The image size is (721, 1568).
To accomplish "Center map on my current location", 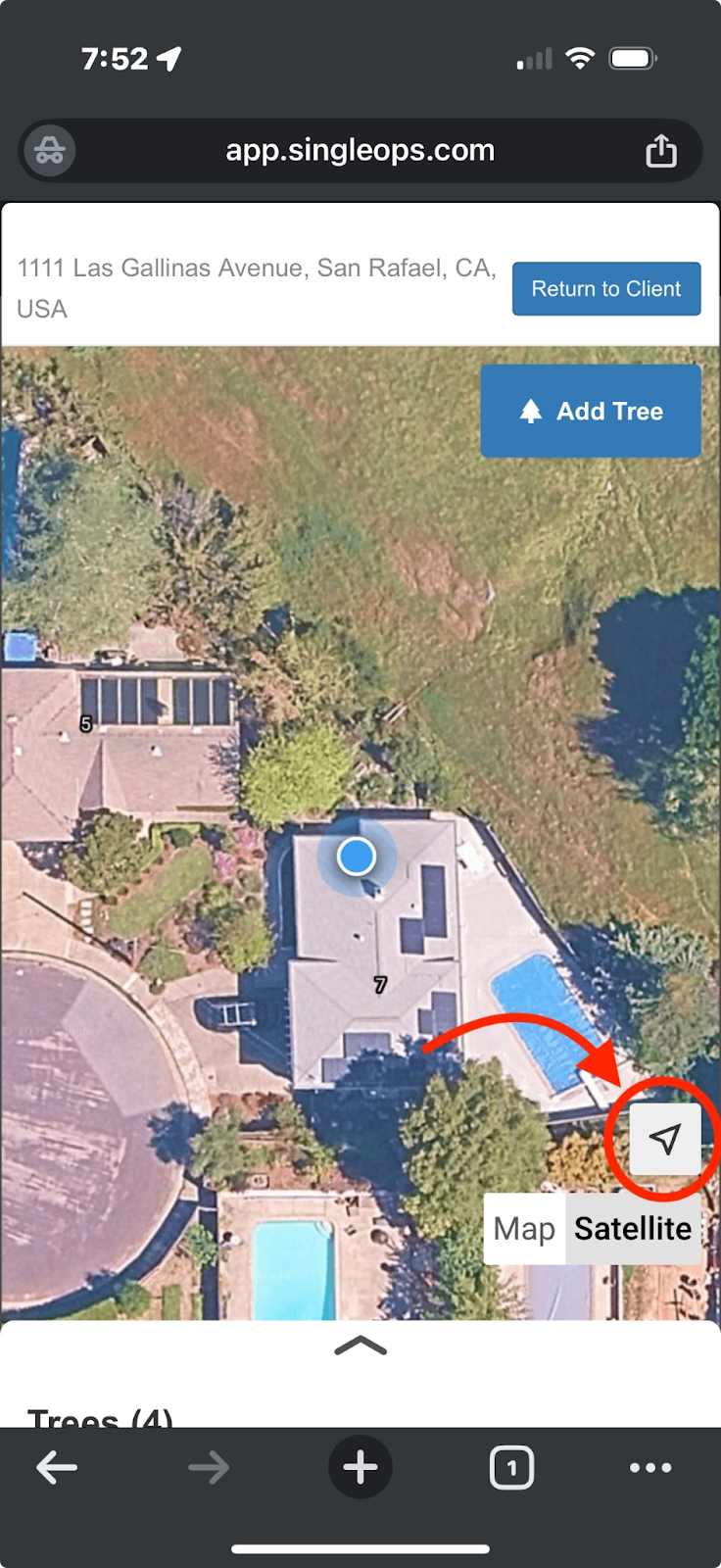I will click(x=665, y=1139).
